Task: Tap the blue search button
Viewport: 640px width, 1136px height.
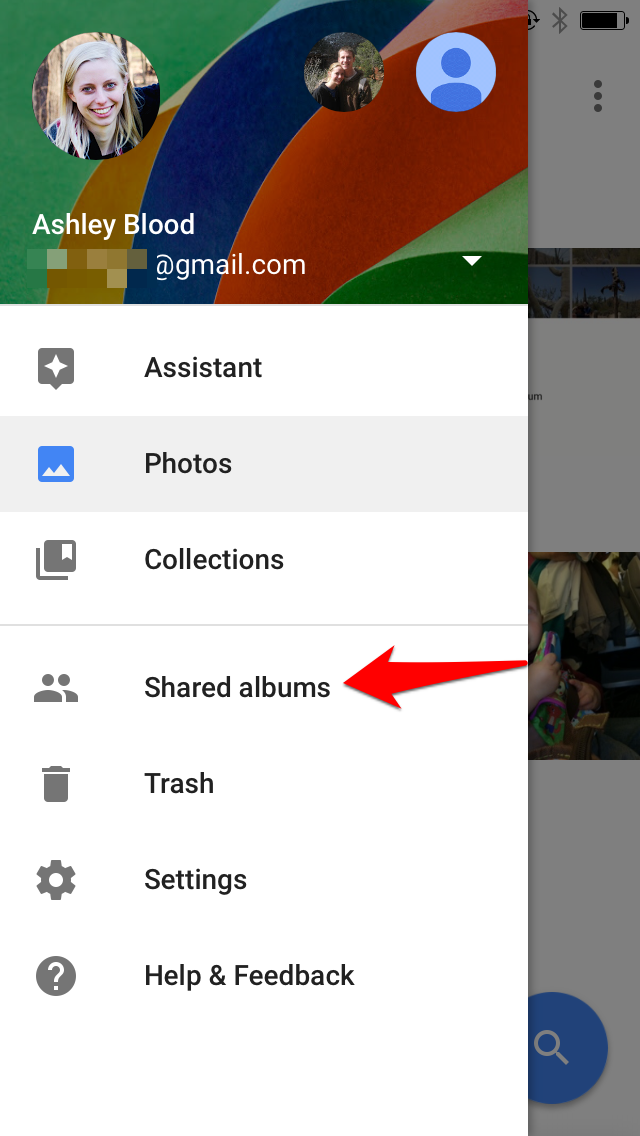Action: pyautogui.click(x=567, y=1048)
